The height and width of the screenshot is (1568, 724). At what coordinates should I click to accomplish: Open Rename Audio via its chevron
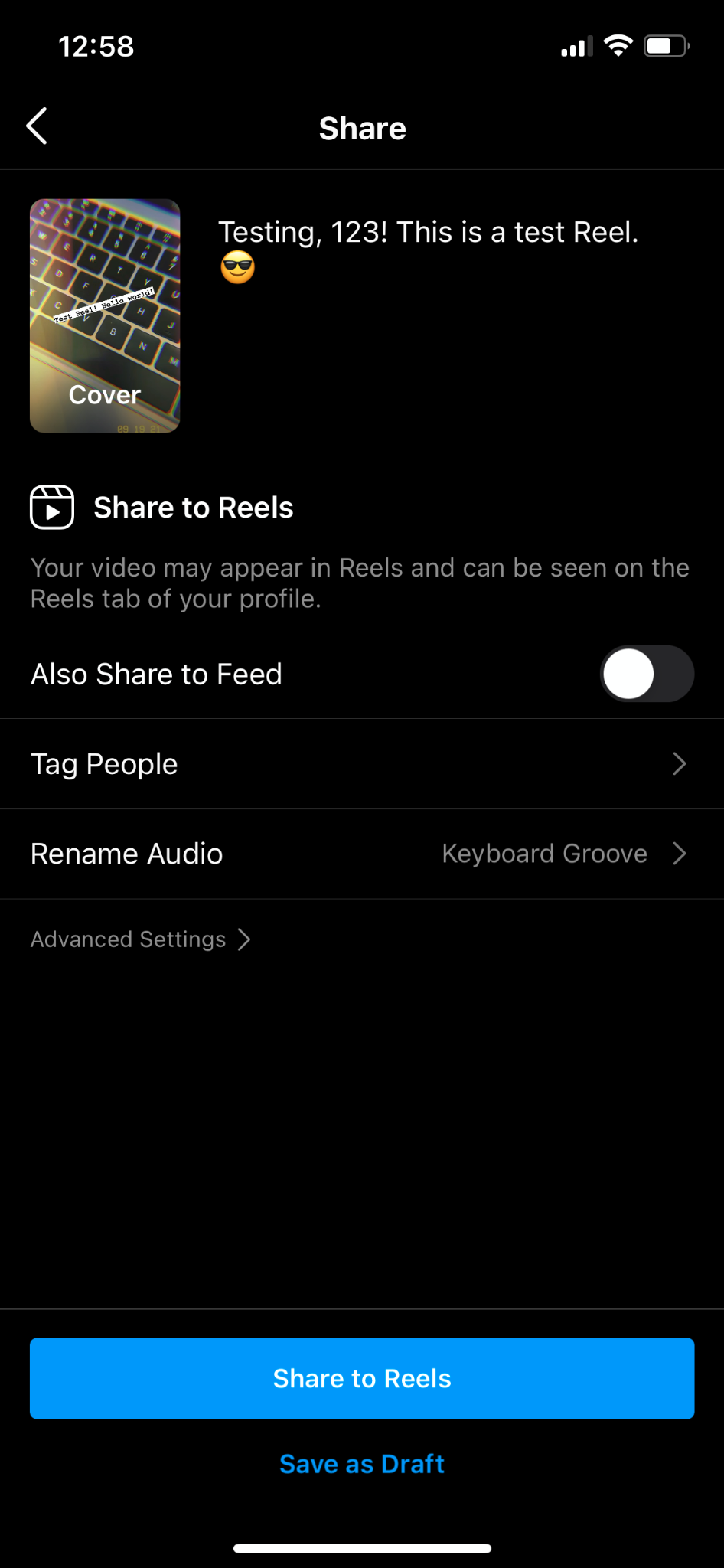(680, 853)
